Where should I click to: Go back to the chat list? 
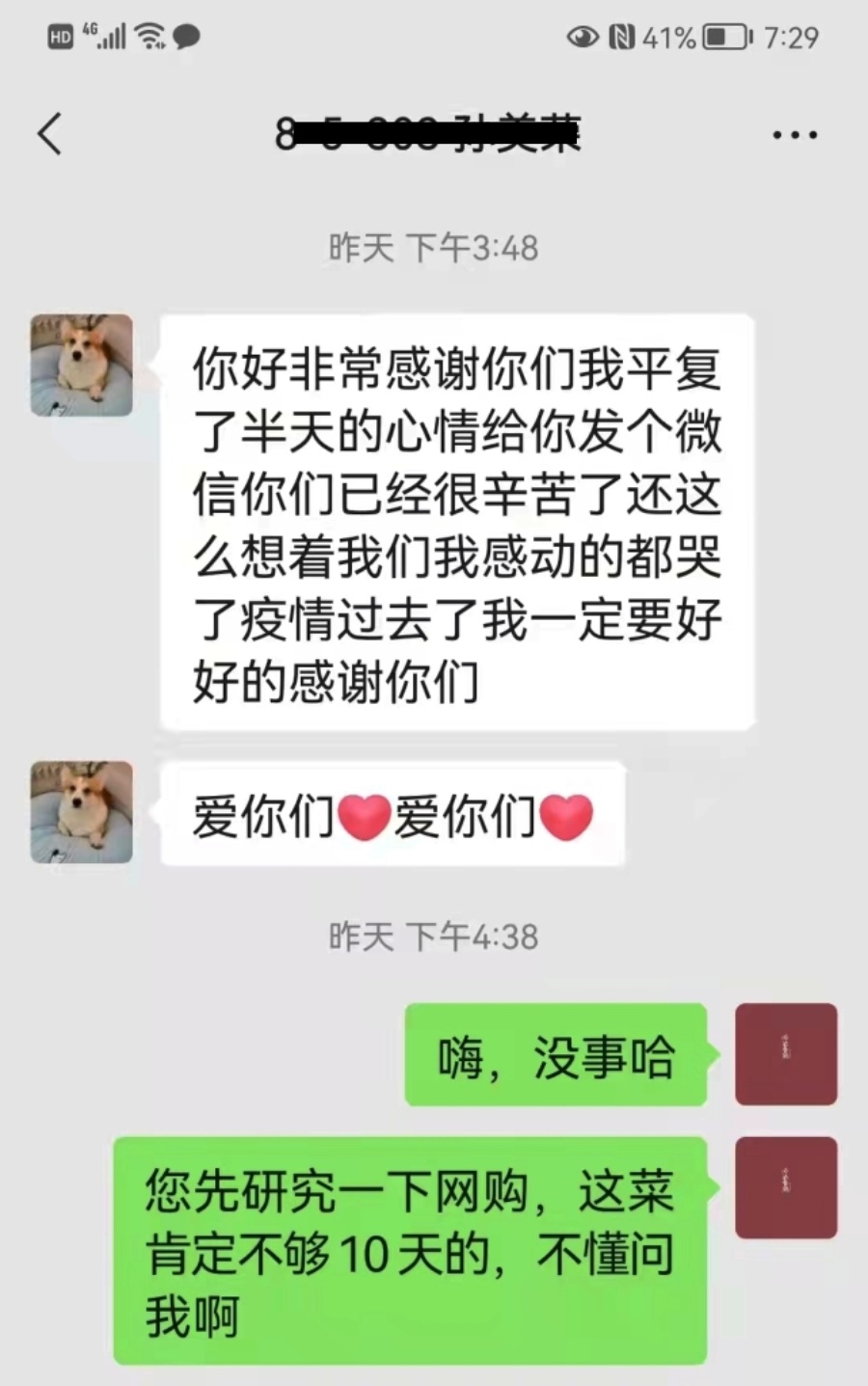pos(50,134)
